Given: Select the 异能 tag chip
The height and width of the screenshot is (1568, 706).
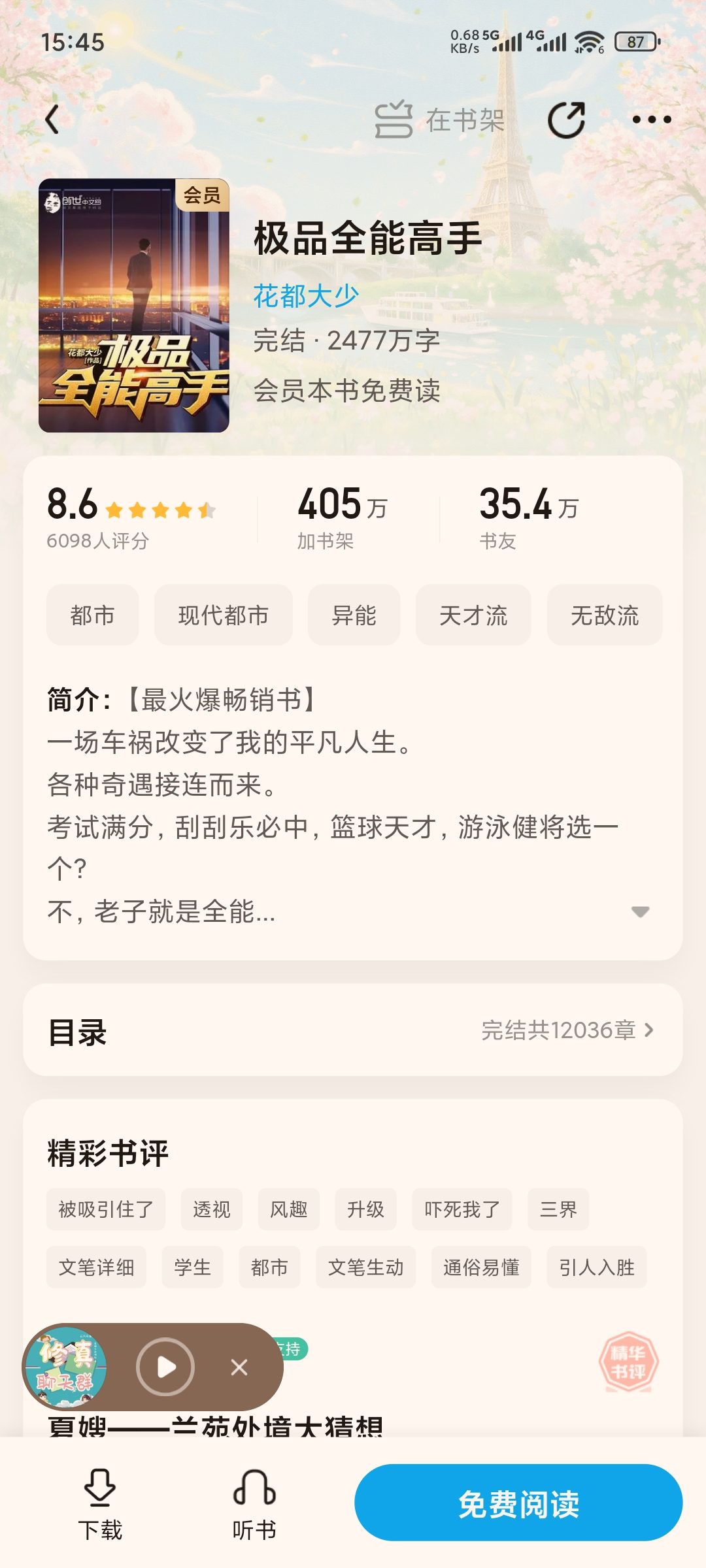Looking at the screenshot, I should click(354, 615).
